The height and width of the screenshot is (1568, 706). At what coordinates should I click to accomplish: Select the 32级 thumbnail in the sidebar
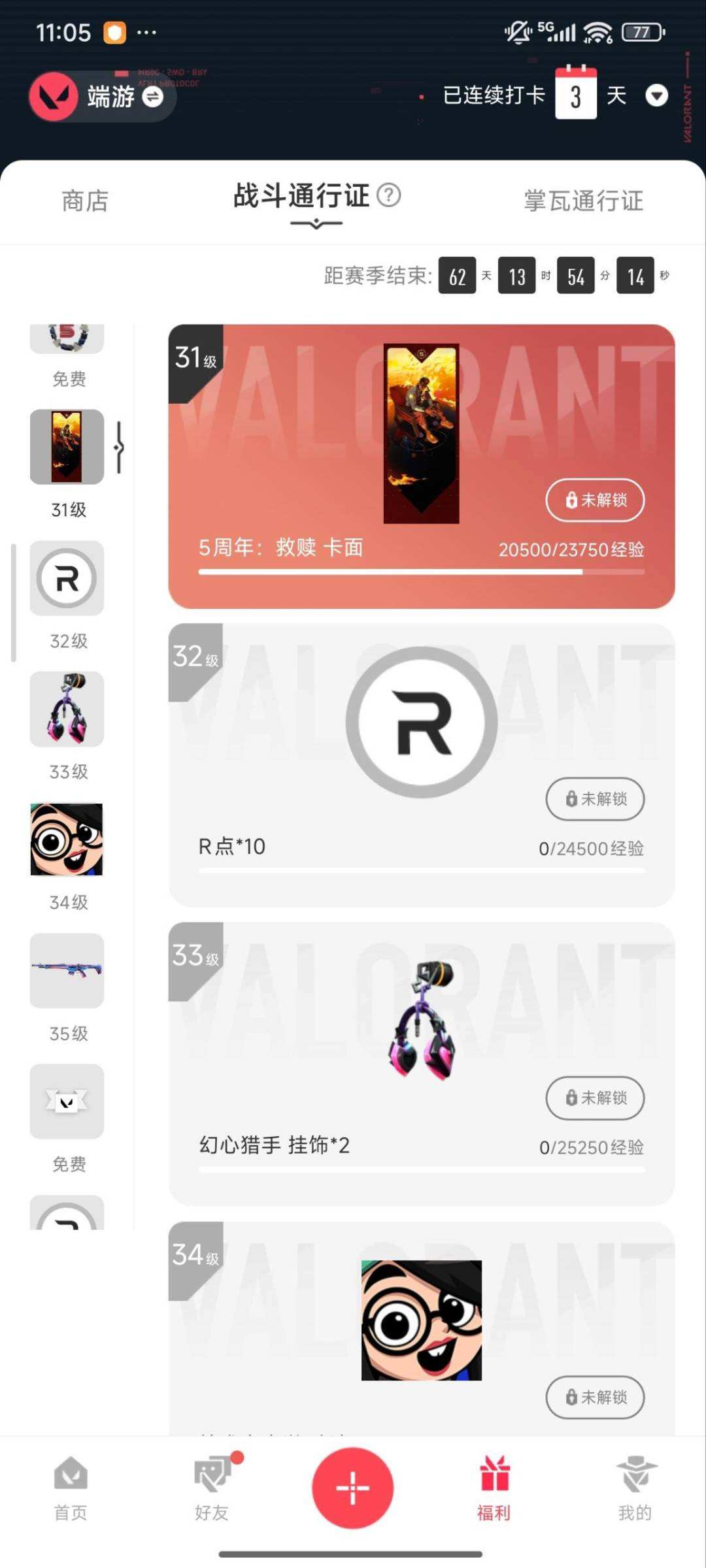coord(67,579)
